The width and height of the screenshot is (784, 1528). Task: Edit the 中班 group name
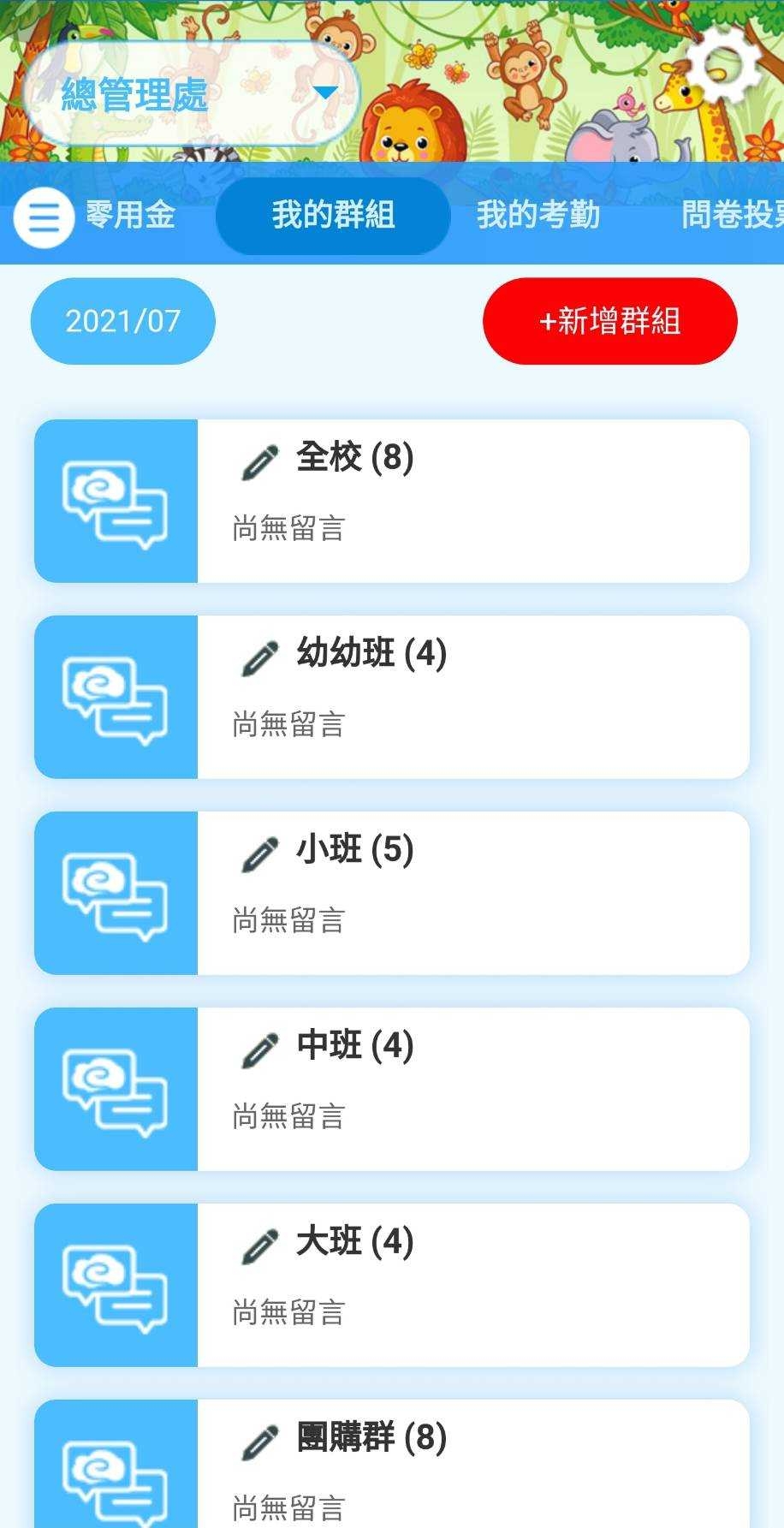click(260, 1050)
